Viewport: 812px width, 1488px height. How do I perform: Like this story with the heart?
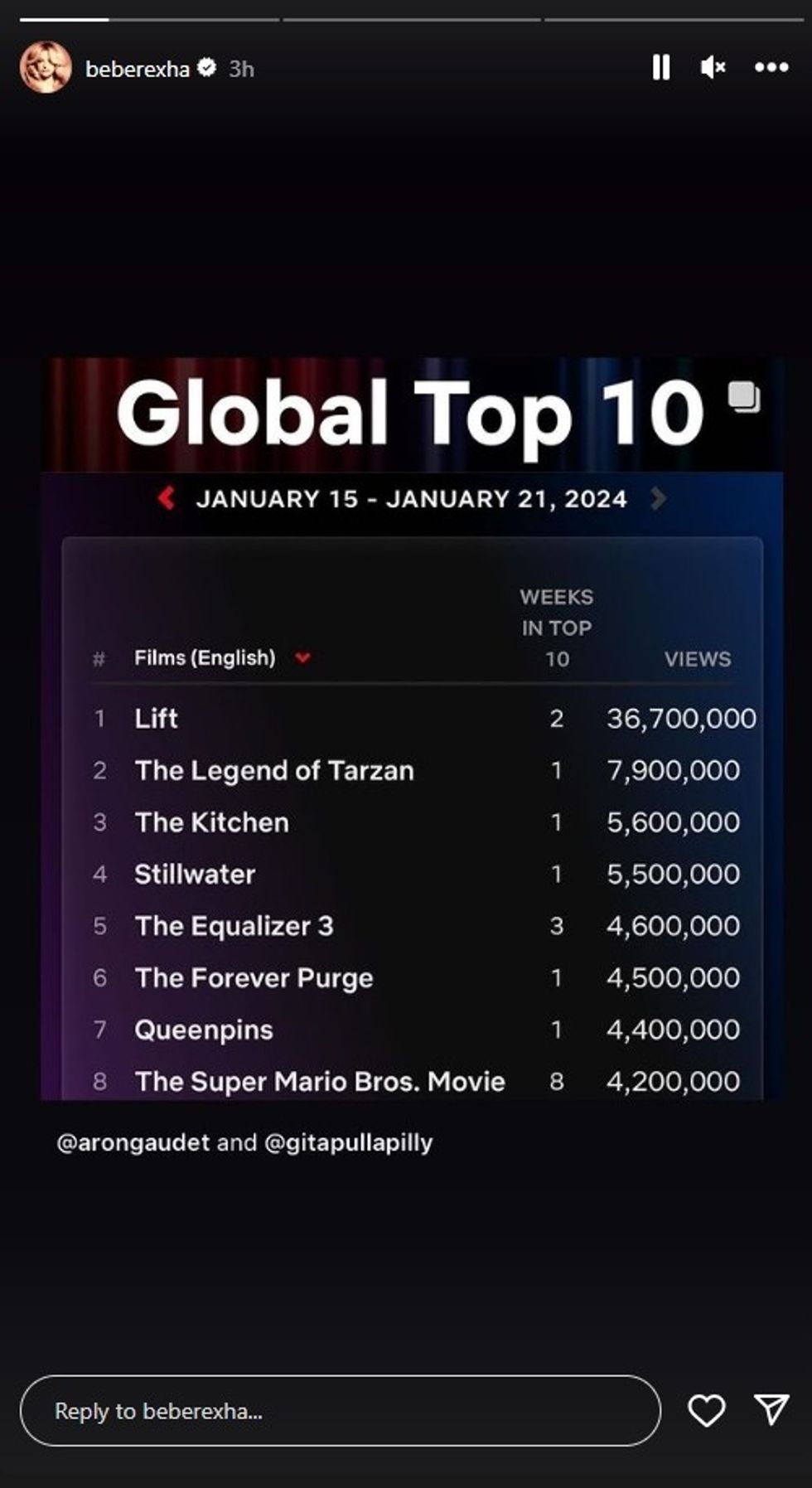click(706, 1410)
